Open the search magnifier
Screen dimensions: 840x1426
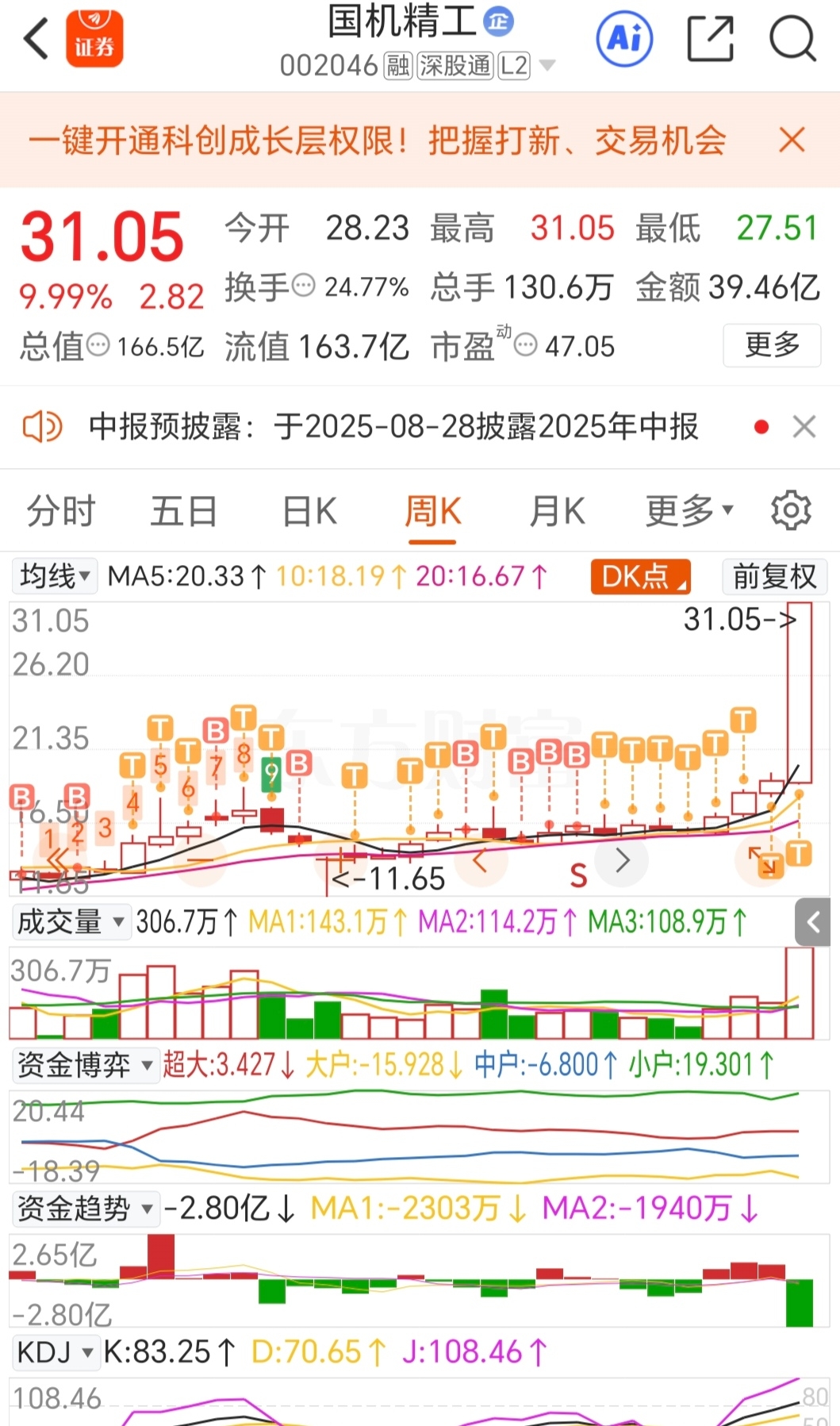coord(792,39)
